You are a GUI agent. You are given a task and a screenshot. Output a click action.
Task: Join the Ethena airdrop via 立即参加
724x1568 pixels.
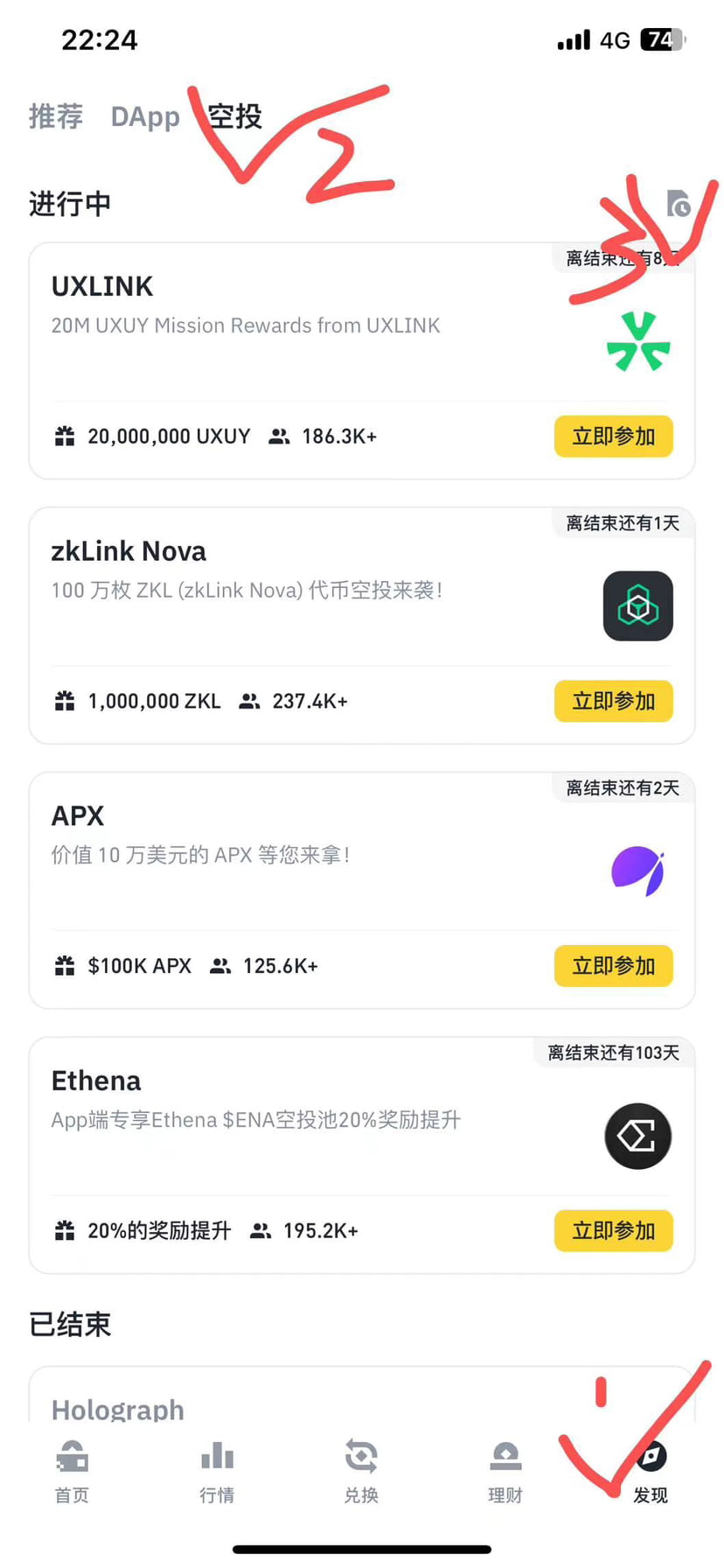tap(613, 1230)
